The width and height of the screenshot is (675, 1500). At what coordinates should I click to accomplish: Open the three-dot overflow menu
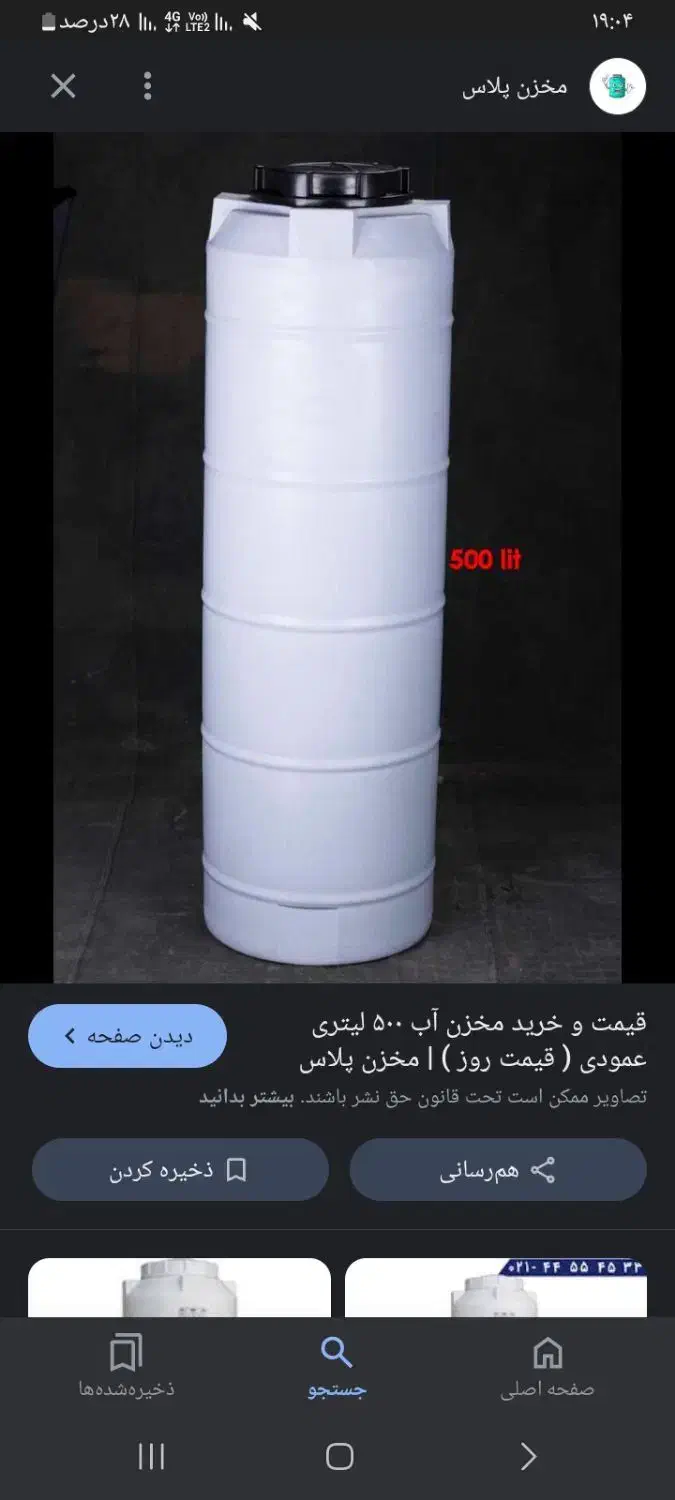click(147, 87)
